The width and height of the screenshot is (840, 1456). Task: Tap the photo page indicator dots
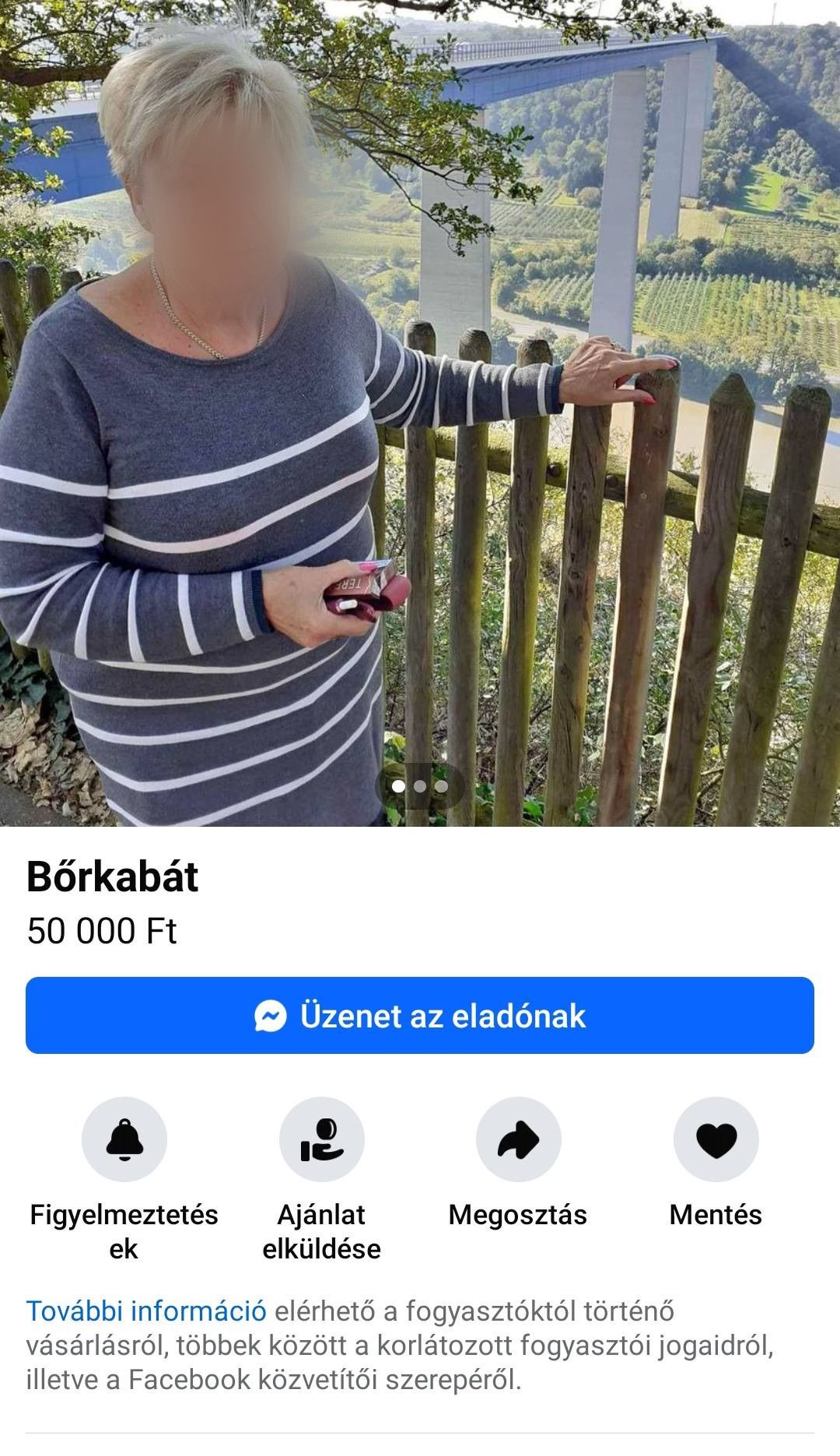point(420,786)
